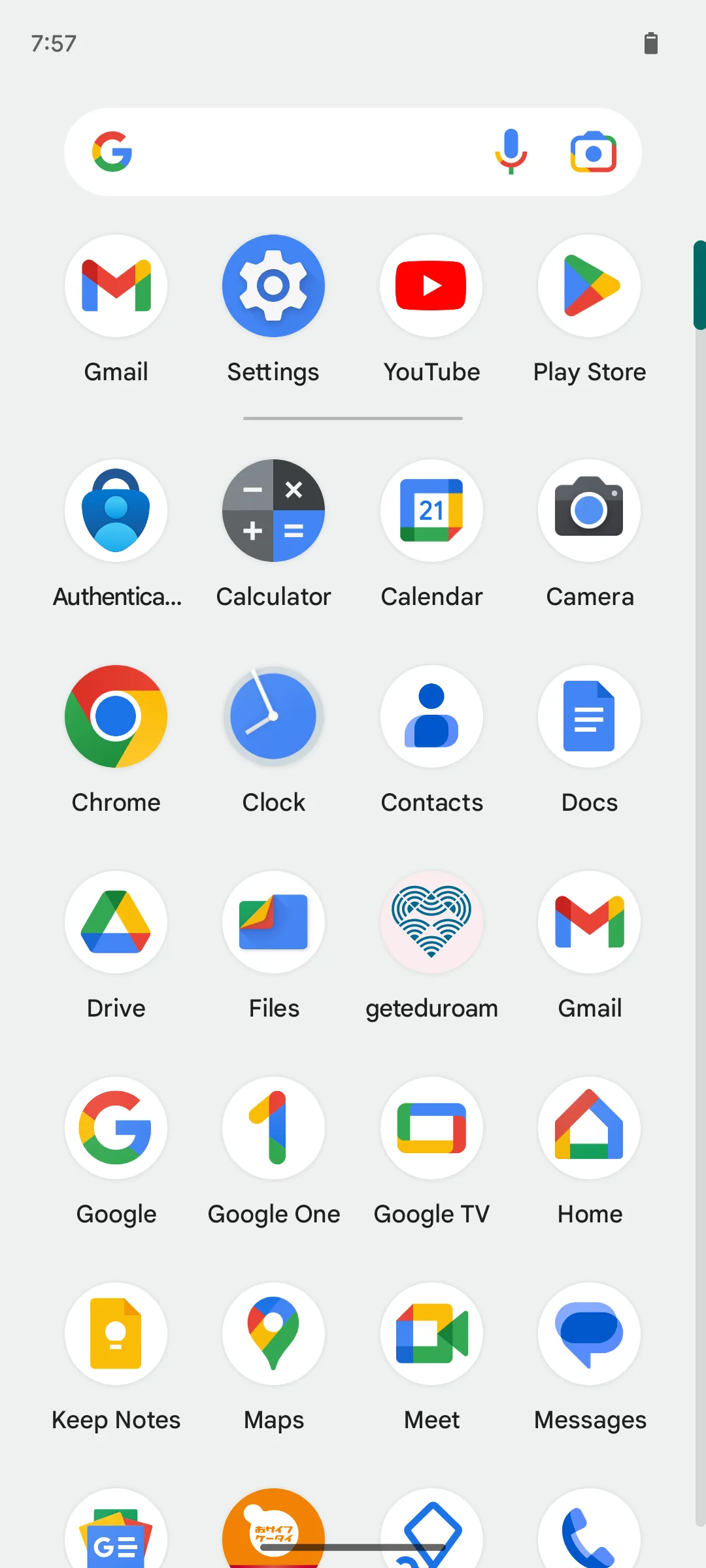Open the Calendar app
The width and height of the screenshot is (706, 1568).
pos(431,511)
